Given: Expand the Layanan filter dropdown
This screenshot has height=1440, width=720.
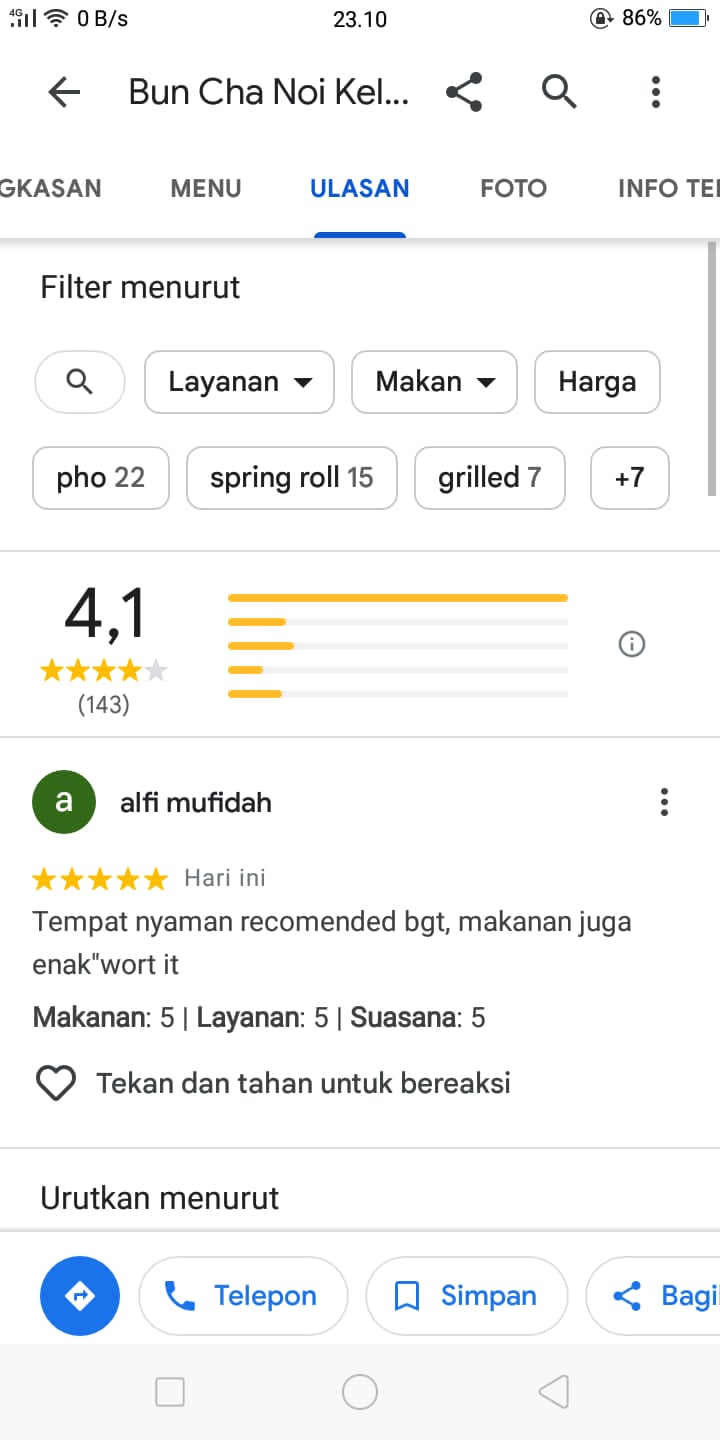Looking at the screenshot, I should pyautogui.click(x=239, y=382).
